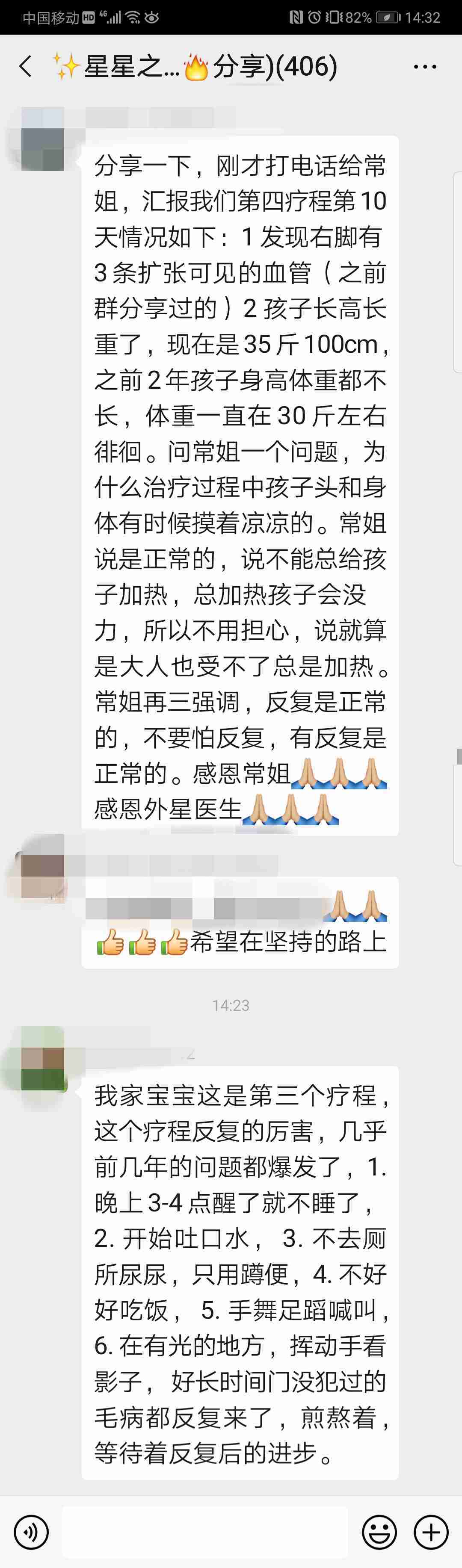Open the chat info overflow menu
This screenshot has width=462, height=1568.
tap(424, 66)
